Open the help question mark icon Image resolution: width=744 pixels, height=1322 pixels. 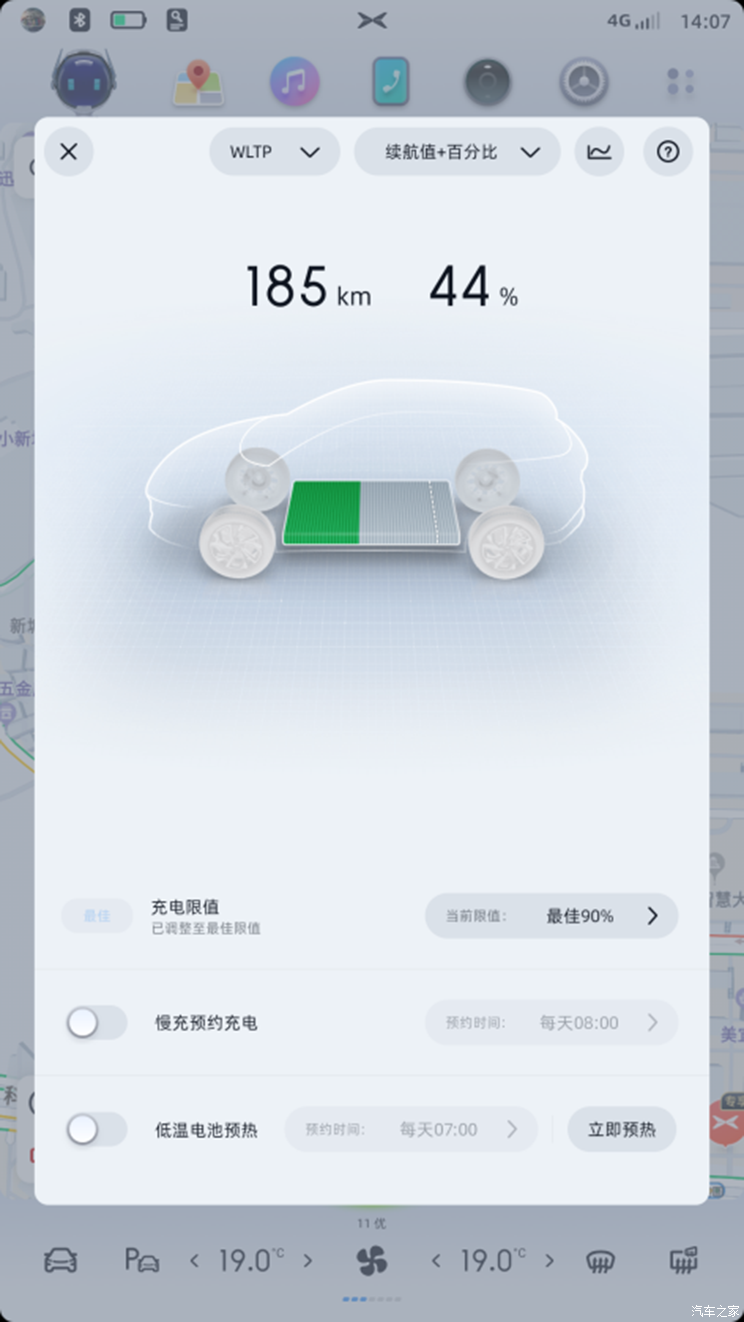667,151
